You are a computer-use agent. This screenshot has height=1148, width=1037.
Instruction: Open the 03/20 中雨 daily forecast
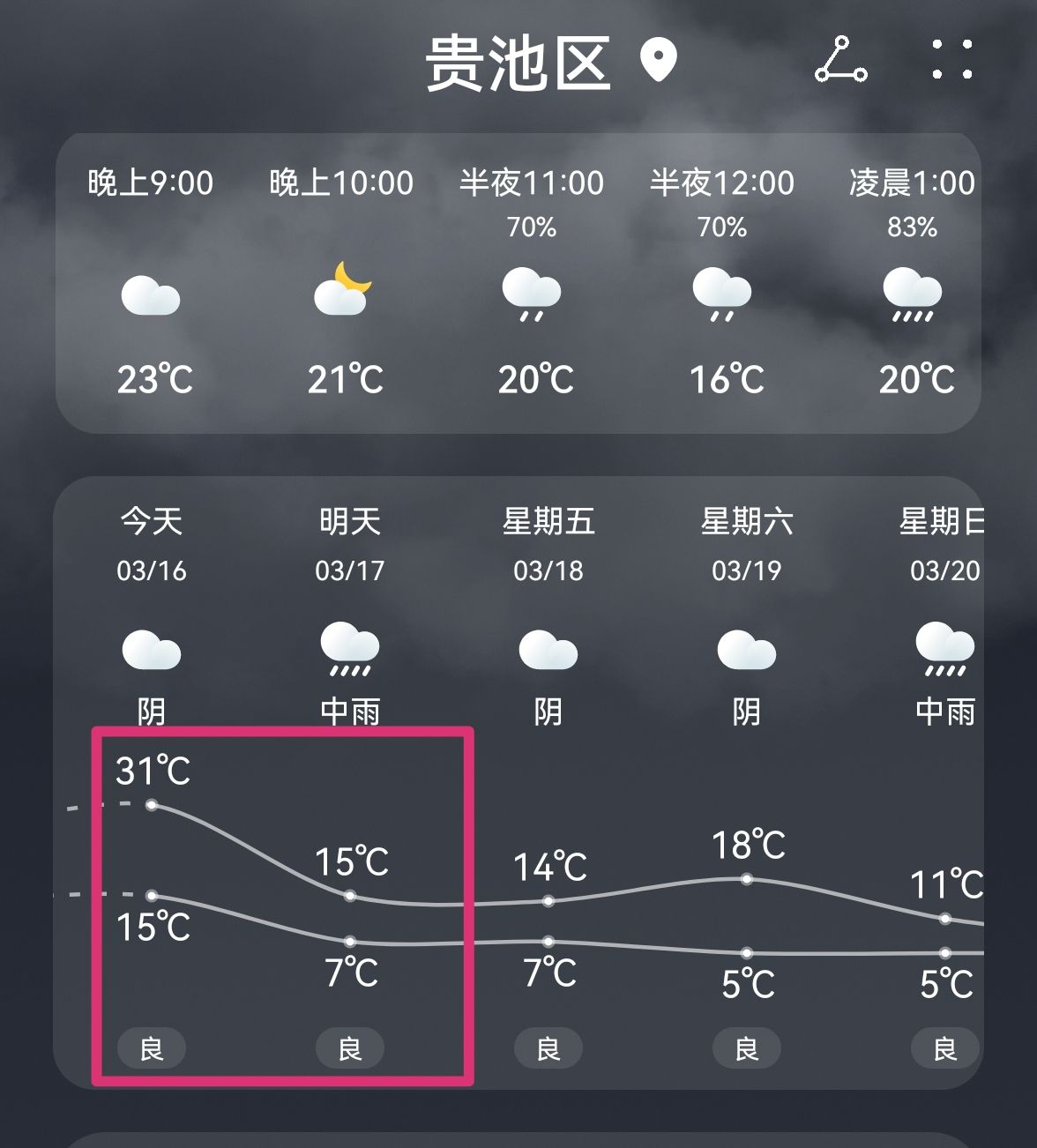(944, 617)
